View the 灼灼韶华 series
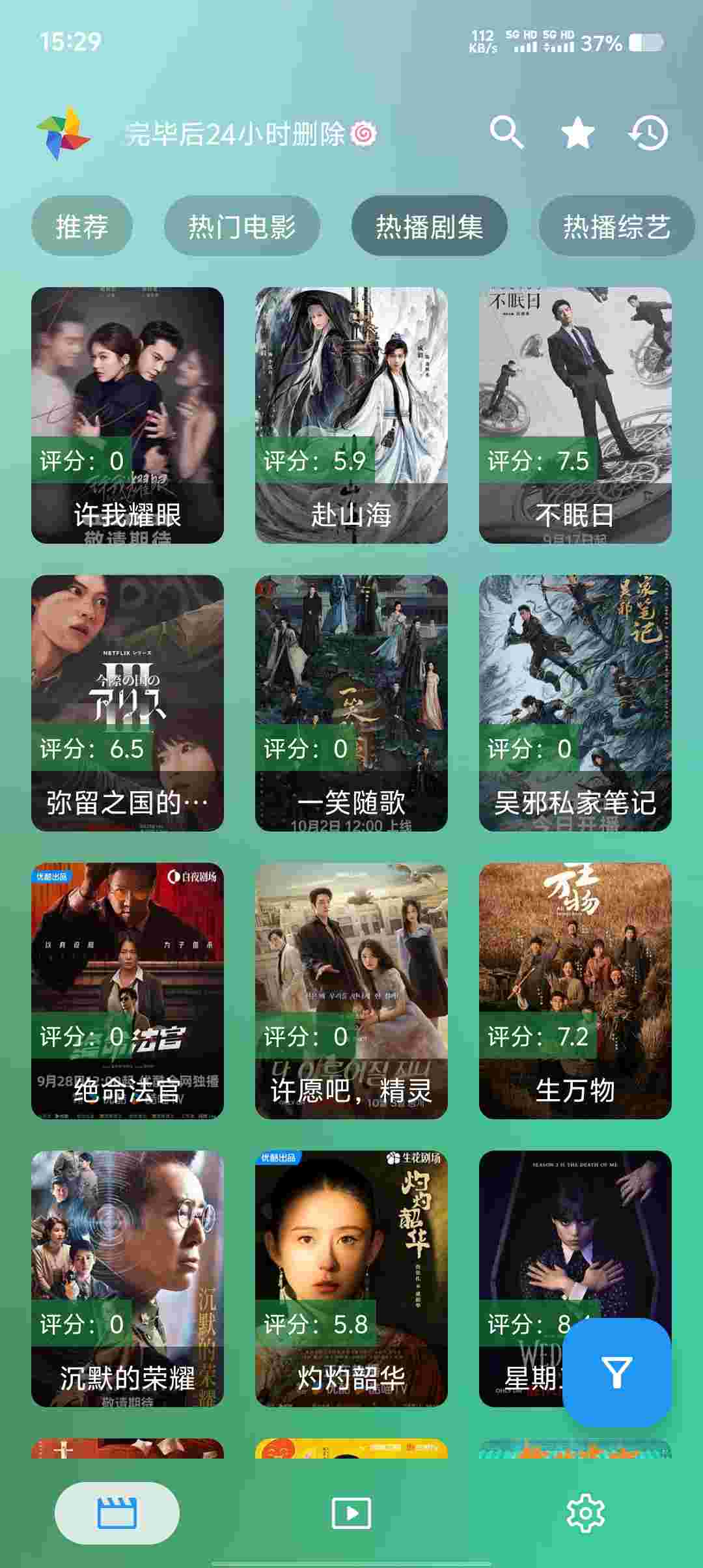The height and width of the screenshot is (1568, 703). [x=351, y=1278]
